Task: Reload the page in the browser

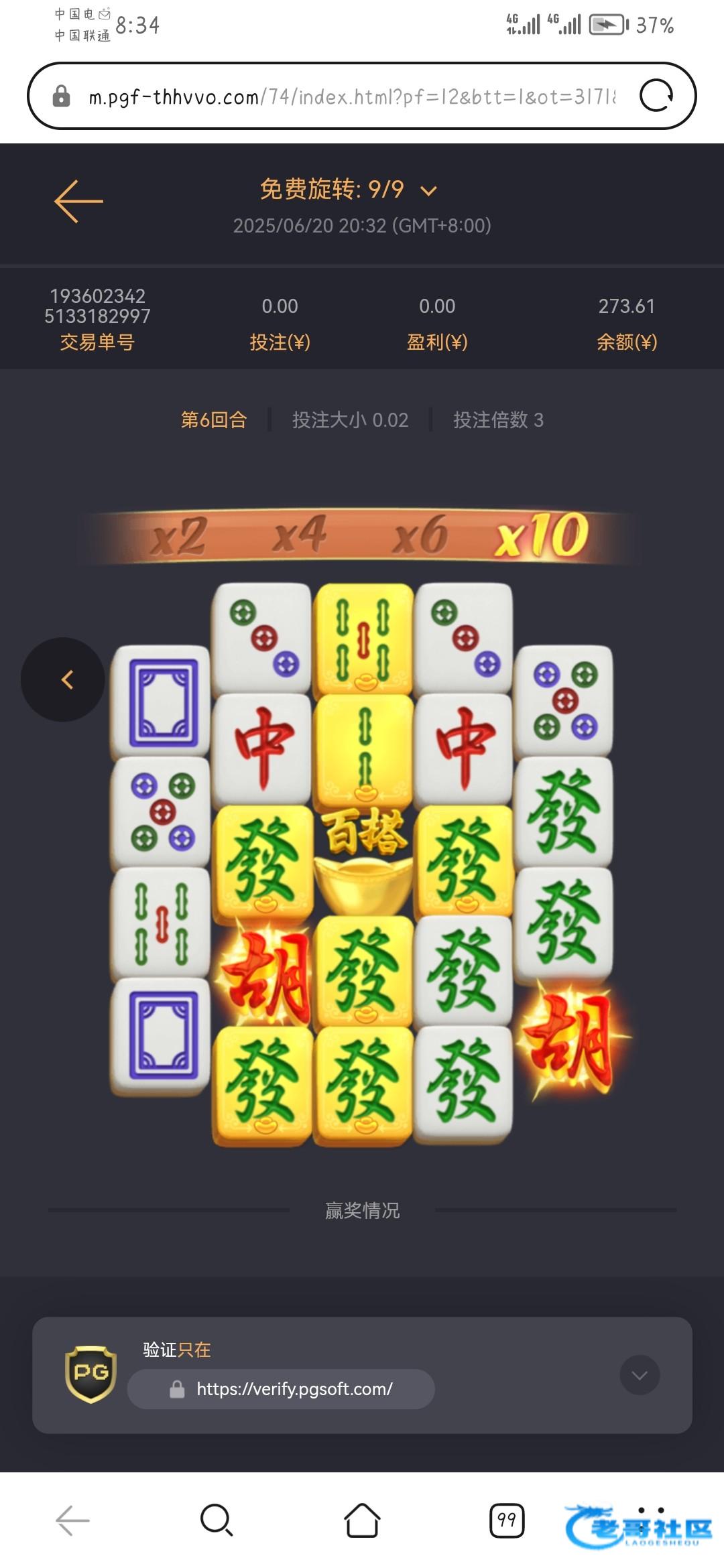Action: coord(656,96)
